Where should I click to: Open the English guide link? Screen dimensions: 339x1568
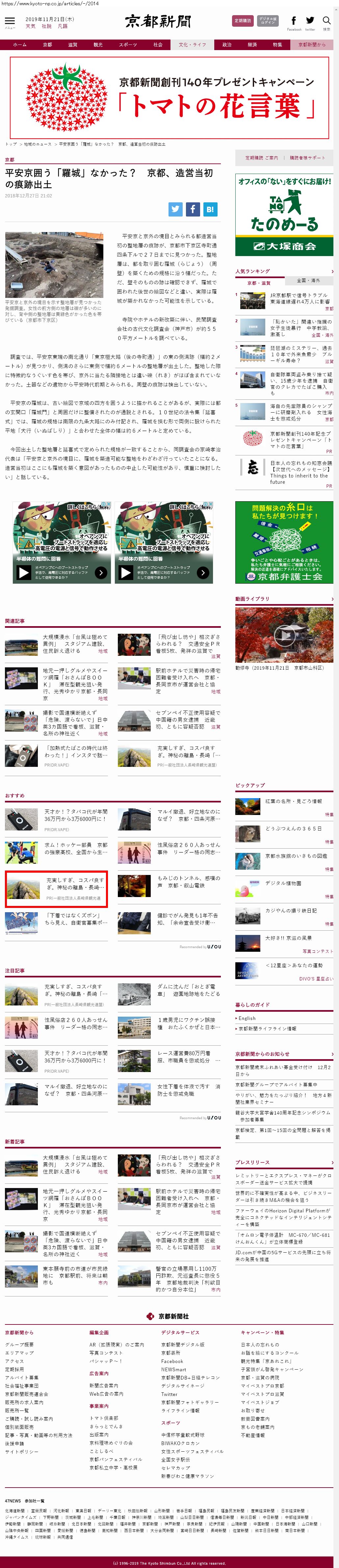(247, 1017)
